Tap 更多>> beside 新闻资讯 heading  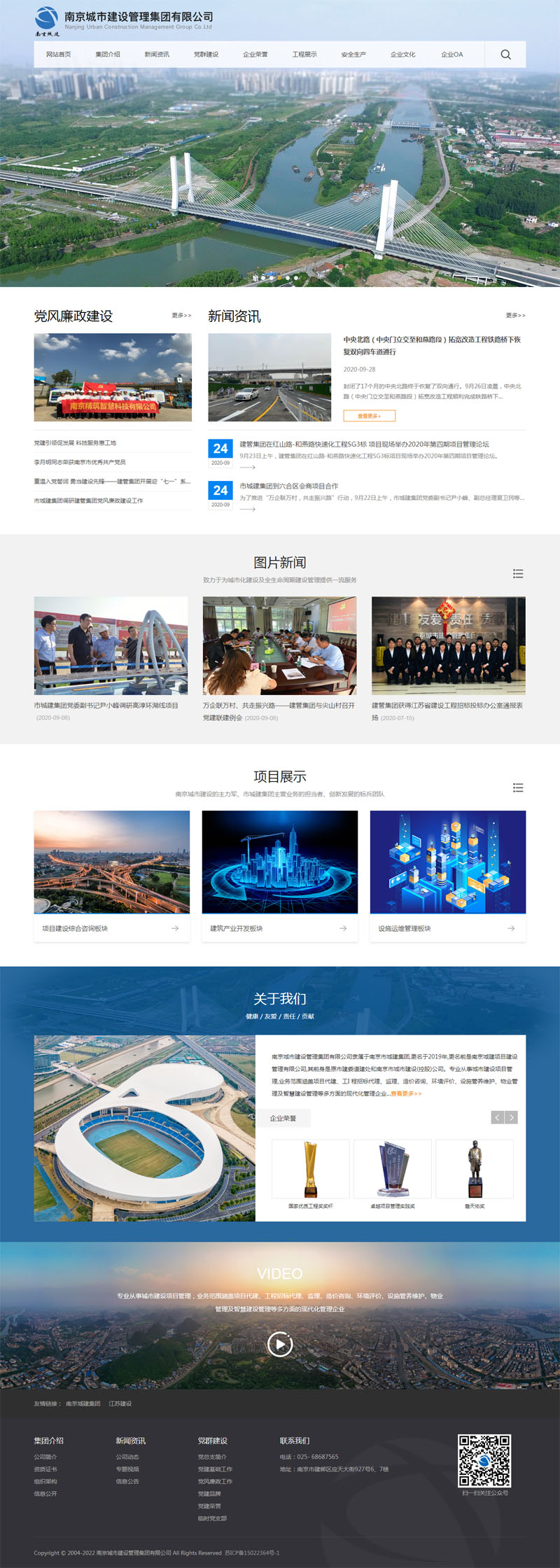(515, 316)
